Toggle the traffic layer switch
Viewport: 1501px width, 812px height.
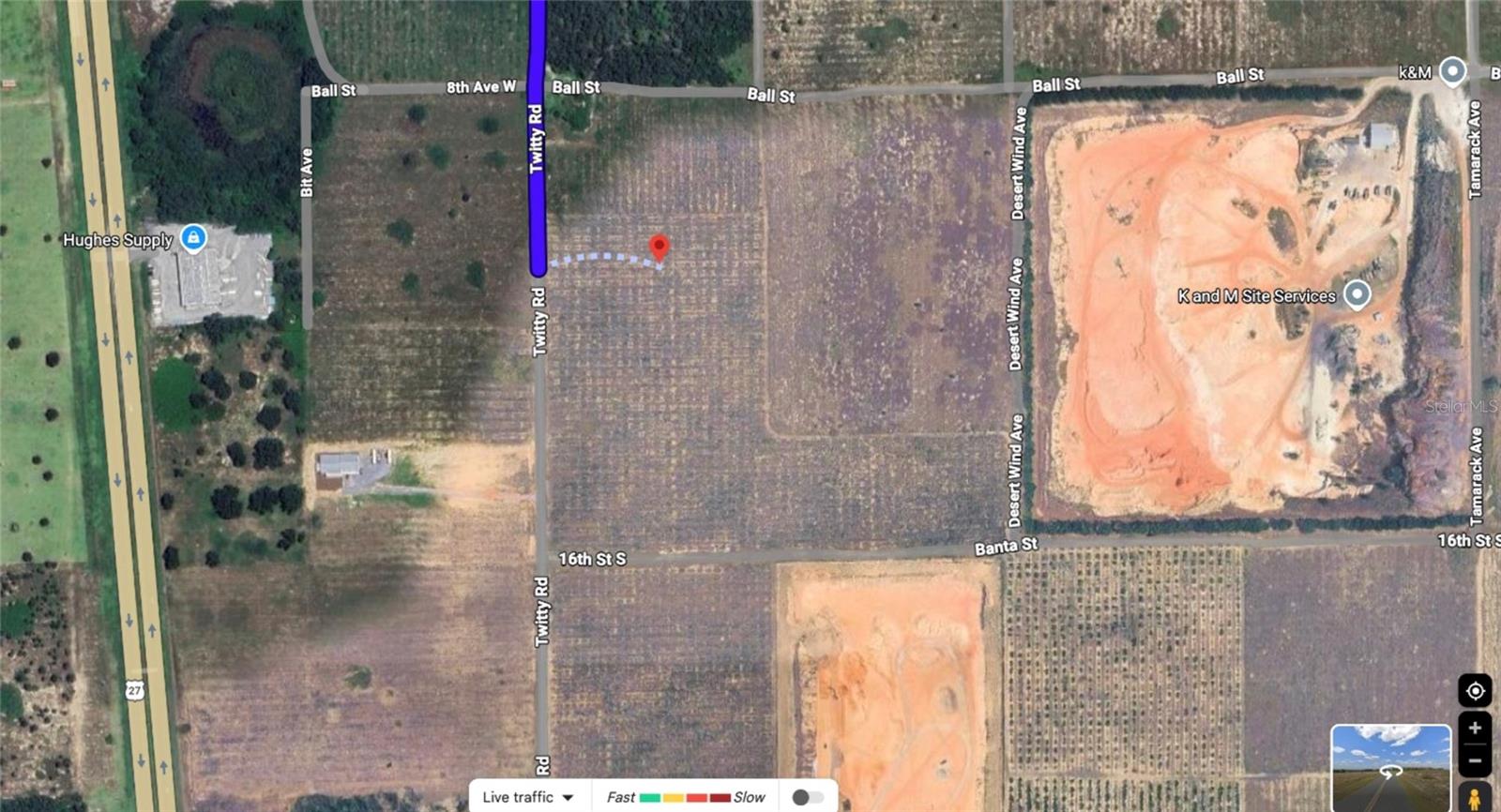807,797
